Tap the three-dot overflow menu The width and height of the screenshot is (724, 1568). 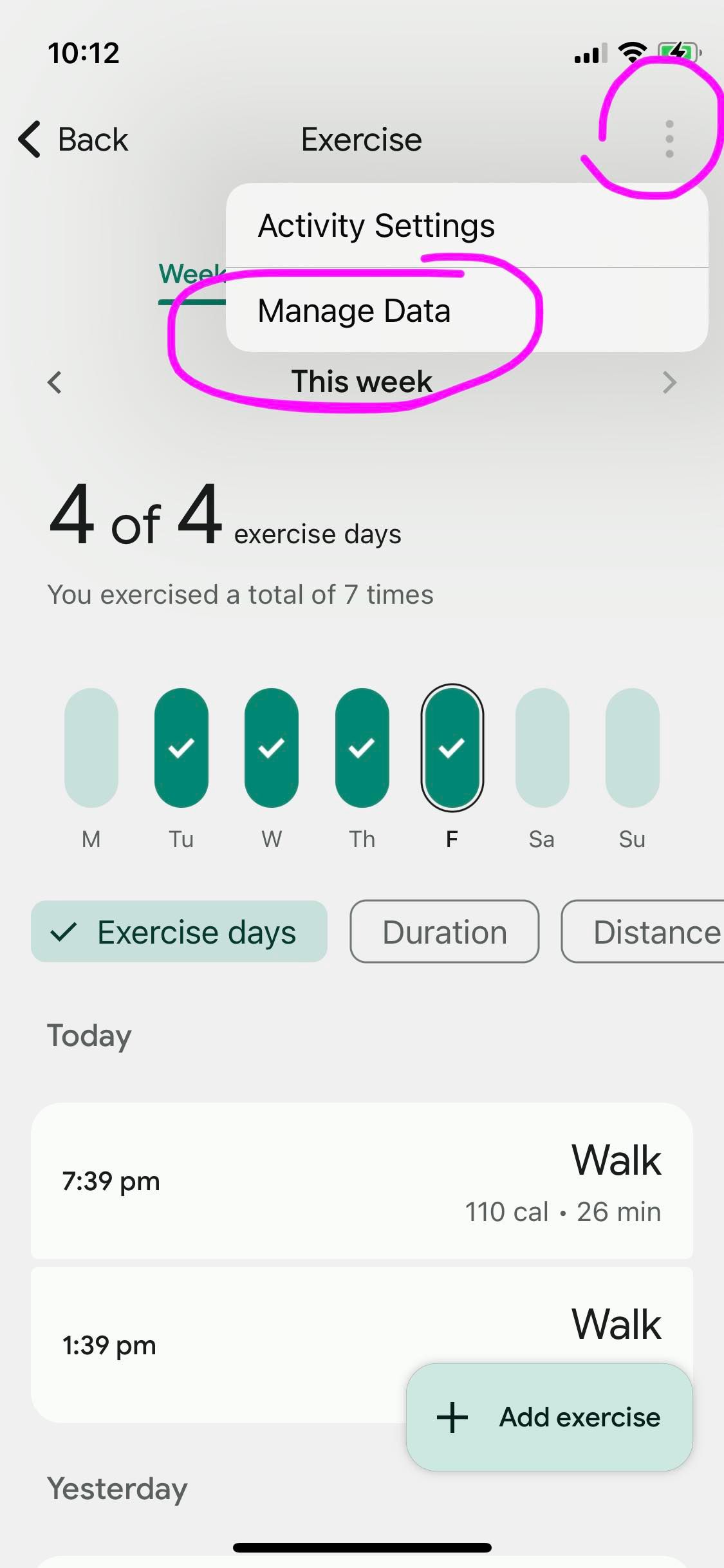point(669,139)
